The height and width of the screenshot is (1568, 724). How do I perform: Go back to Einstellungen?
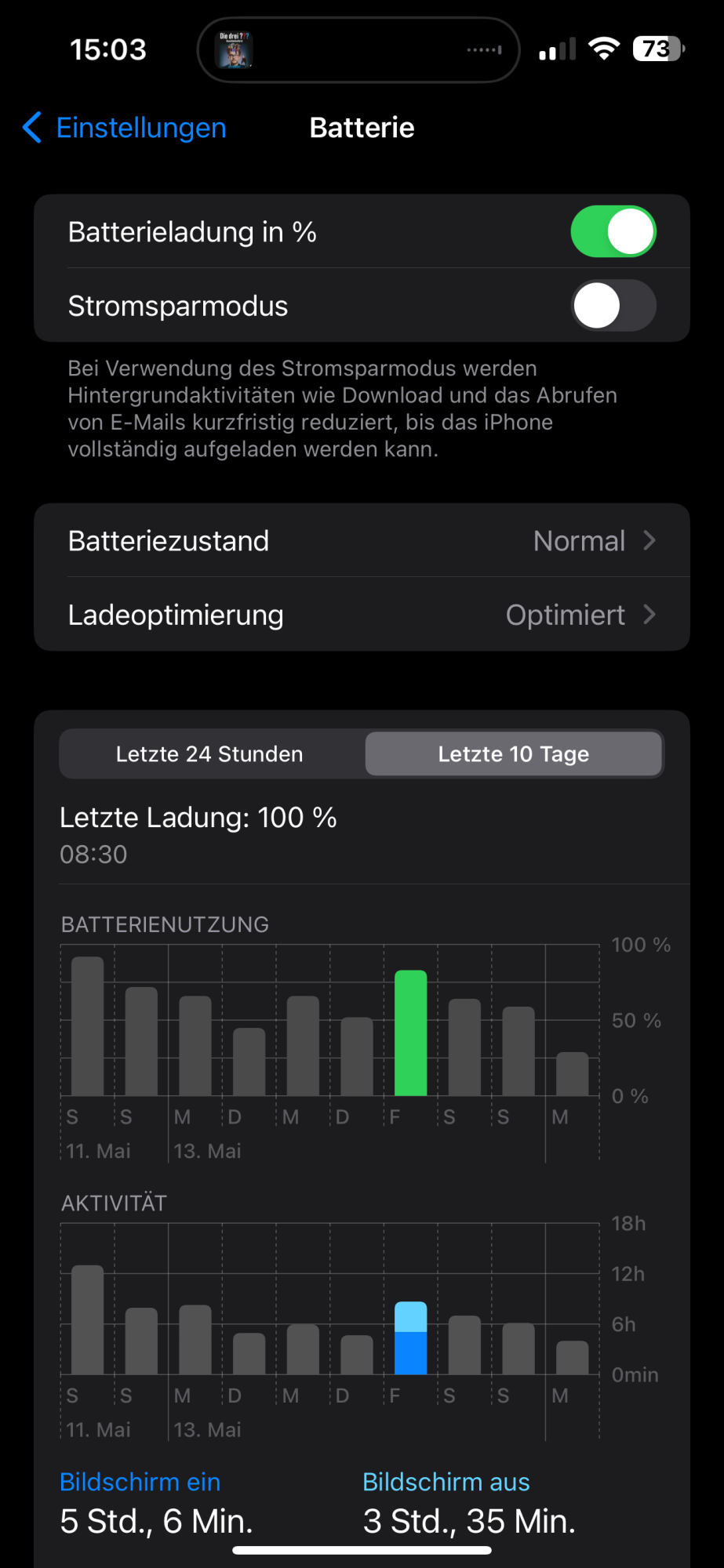(x=126, y=128)
